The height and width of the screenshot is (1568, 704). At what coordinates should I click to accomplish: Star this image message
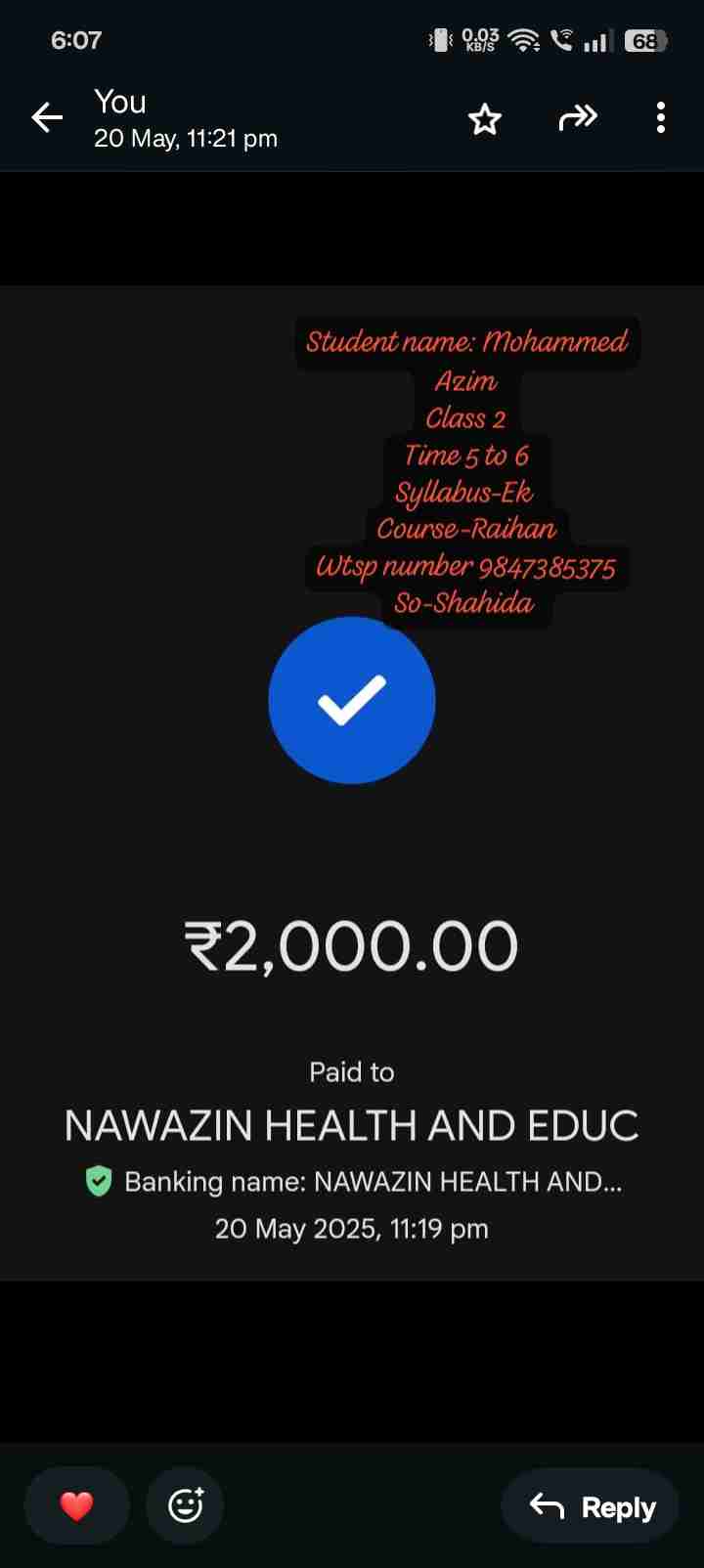coord(485,119)
